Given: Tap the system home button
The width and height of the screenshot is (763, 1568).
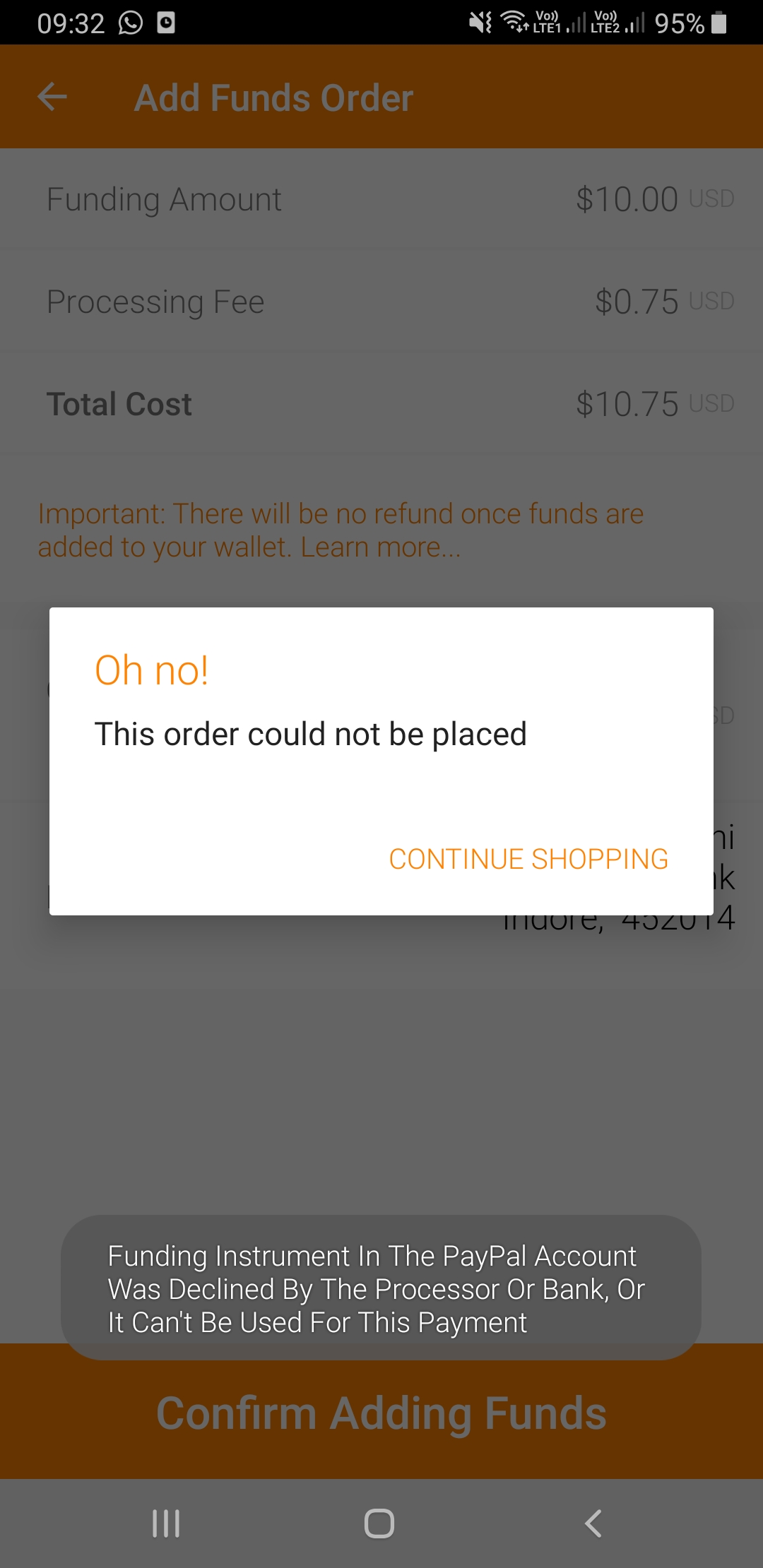Looking at the screenshot, I should click(379, 1524).
